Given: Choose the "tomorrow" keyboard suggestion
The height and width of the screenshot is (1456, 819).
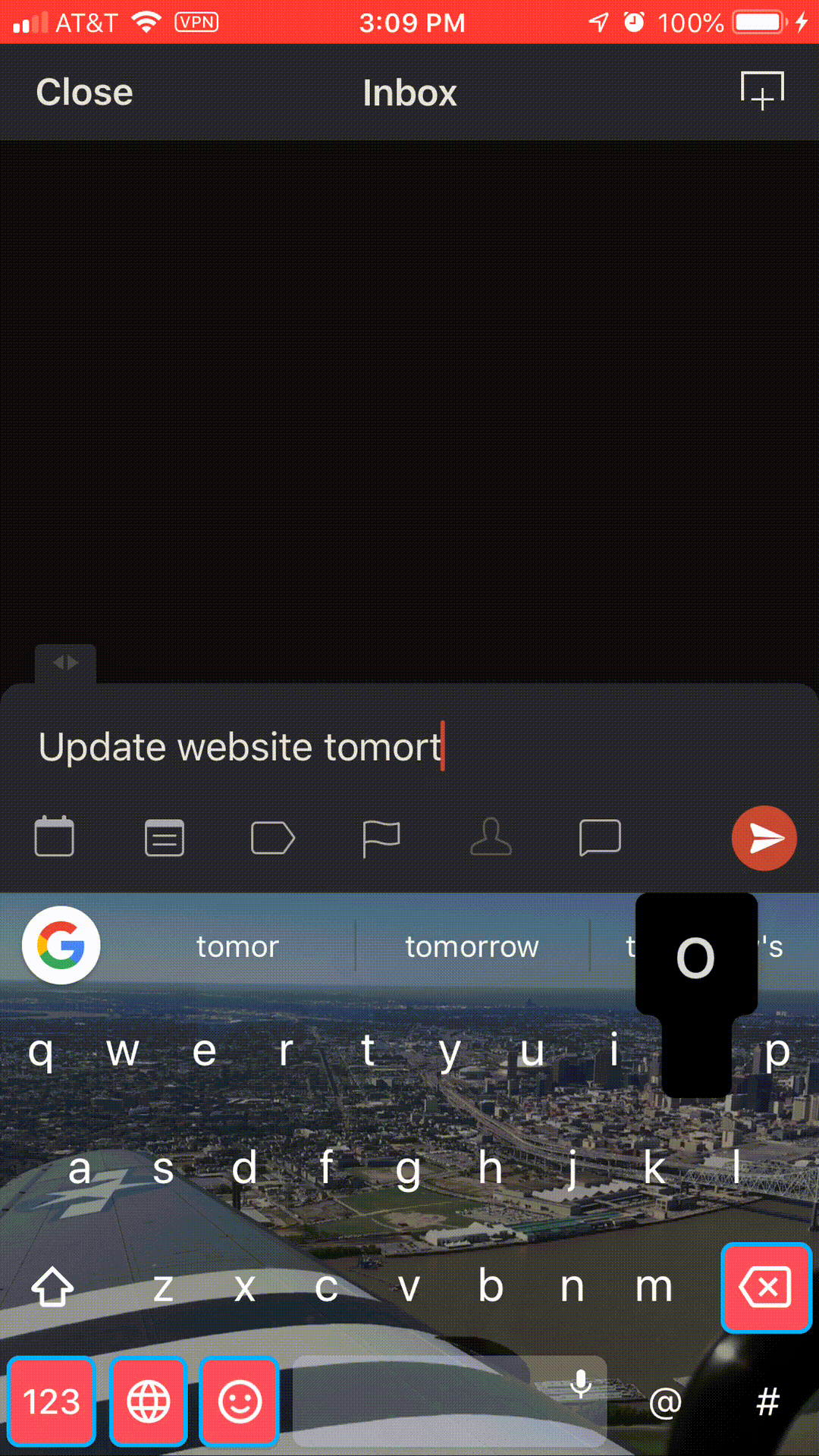Looking at the screenshot, I should [472, 946].
